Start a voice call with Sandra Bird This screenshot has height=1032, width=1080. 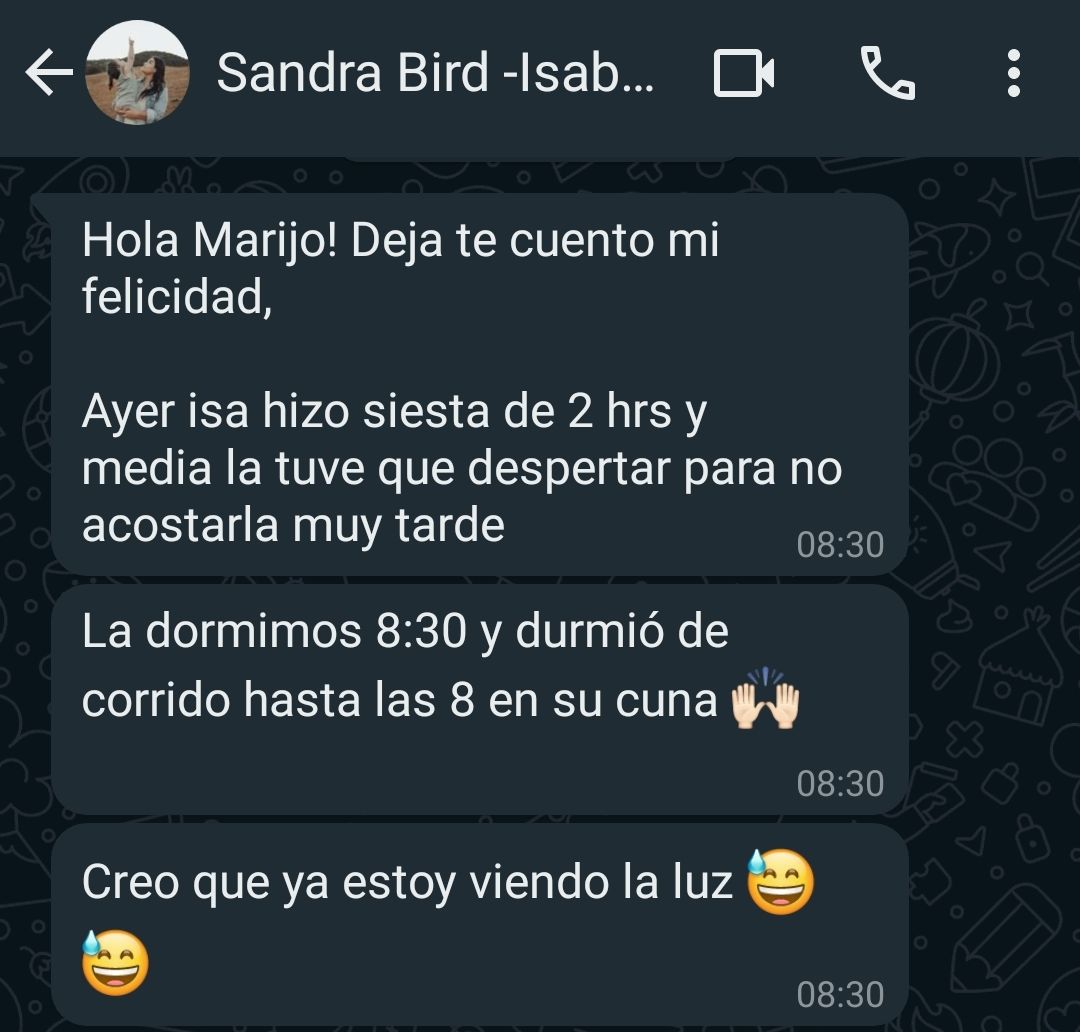[887, 74]
